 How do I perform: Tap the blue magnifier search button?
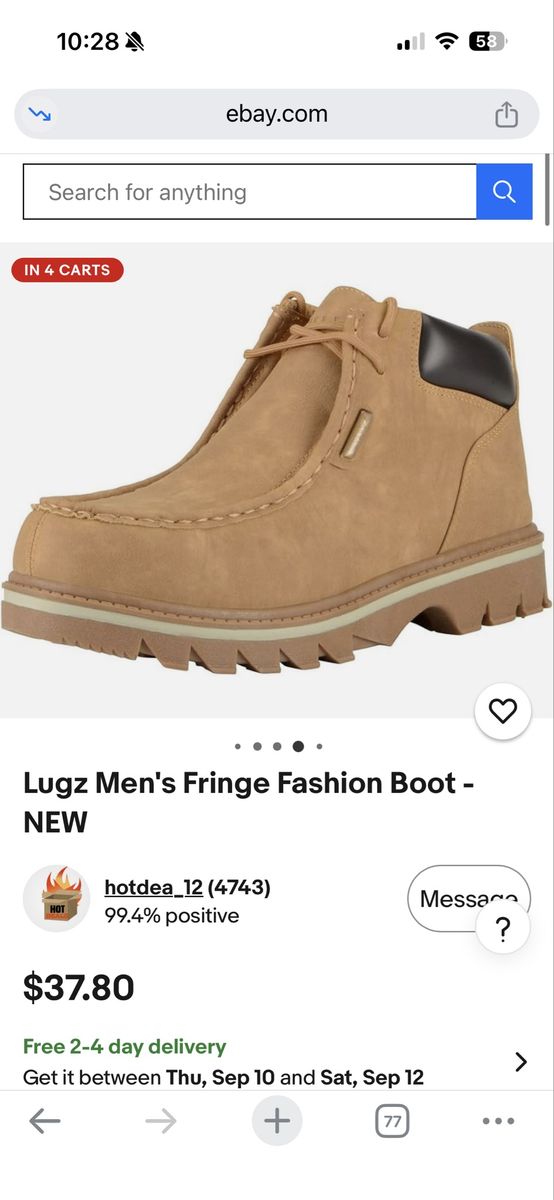505,192
